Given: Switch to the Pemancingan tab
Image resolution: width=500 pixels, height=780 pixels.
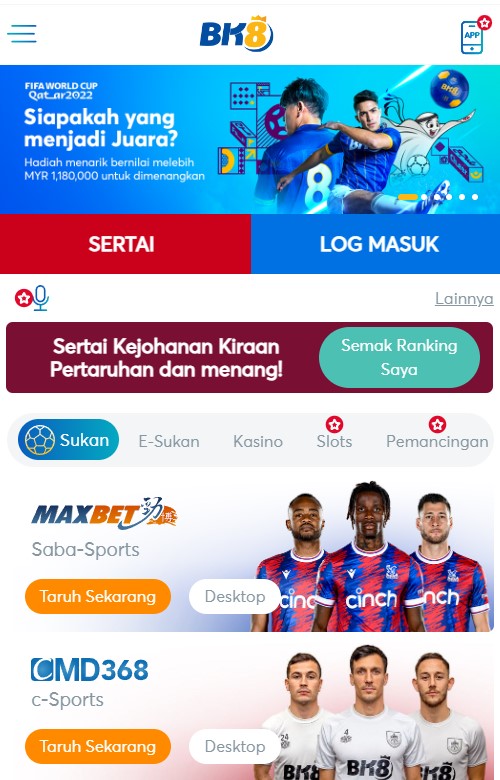Looking at the screenshot, I should tap(437, 441).
